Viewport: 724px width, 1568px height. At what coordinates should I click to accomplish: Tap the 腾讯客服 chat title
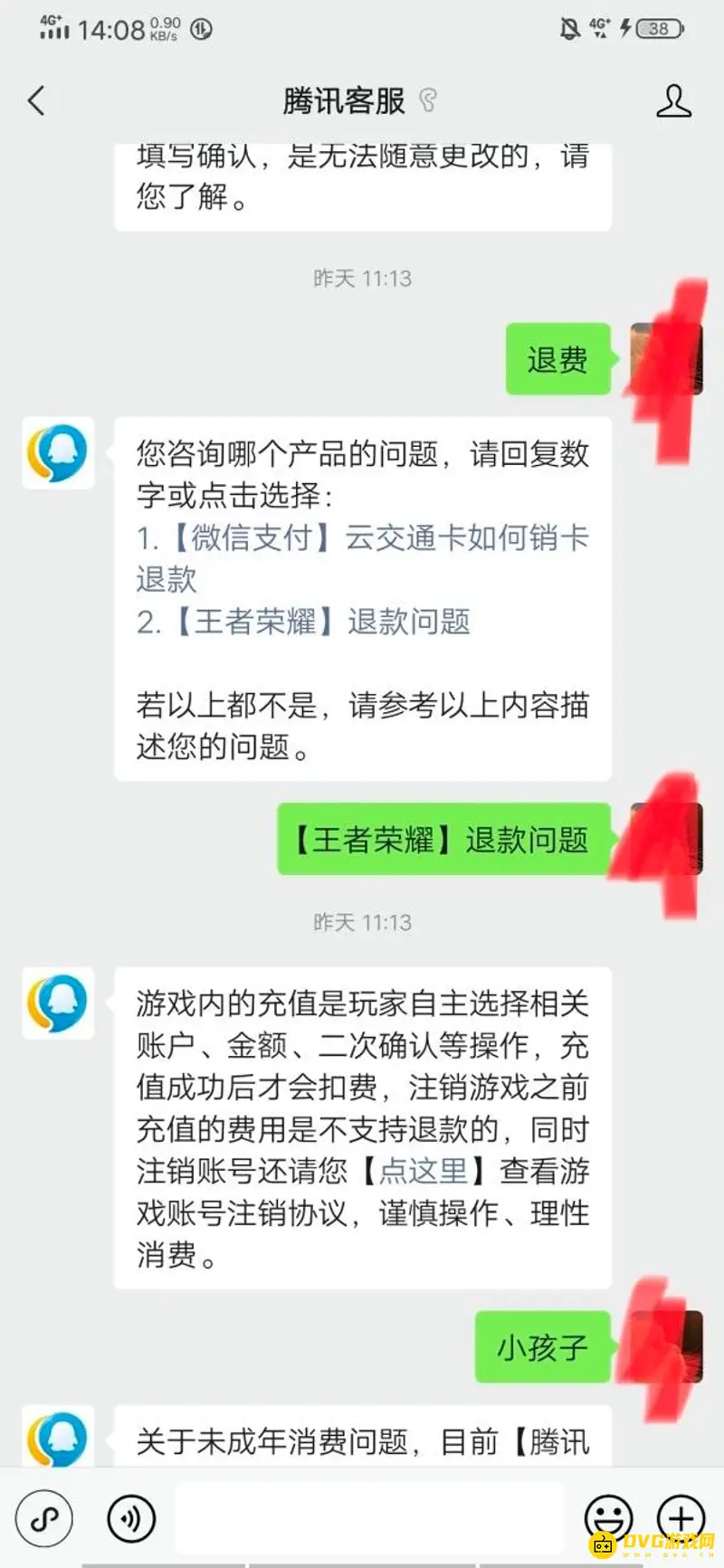pyautogui.click(x=344, y=101)
